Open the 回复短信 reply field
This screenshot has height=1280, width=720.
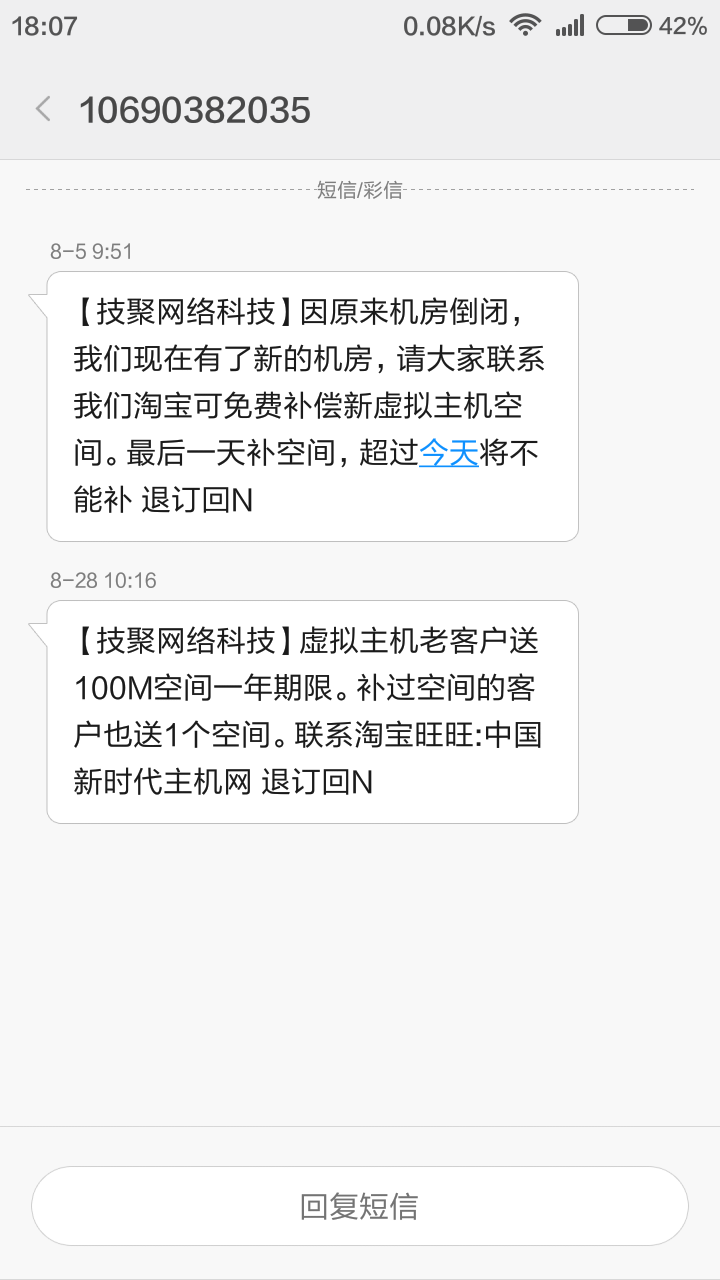360,1206
